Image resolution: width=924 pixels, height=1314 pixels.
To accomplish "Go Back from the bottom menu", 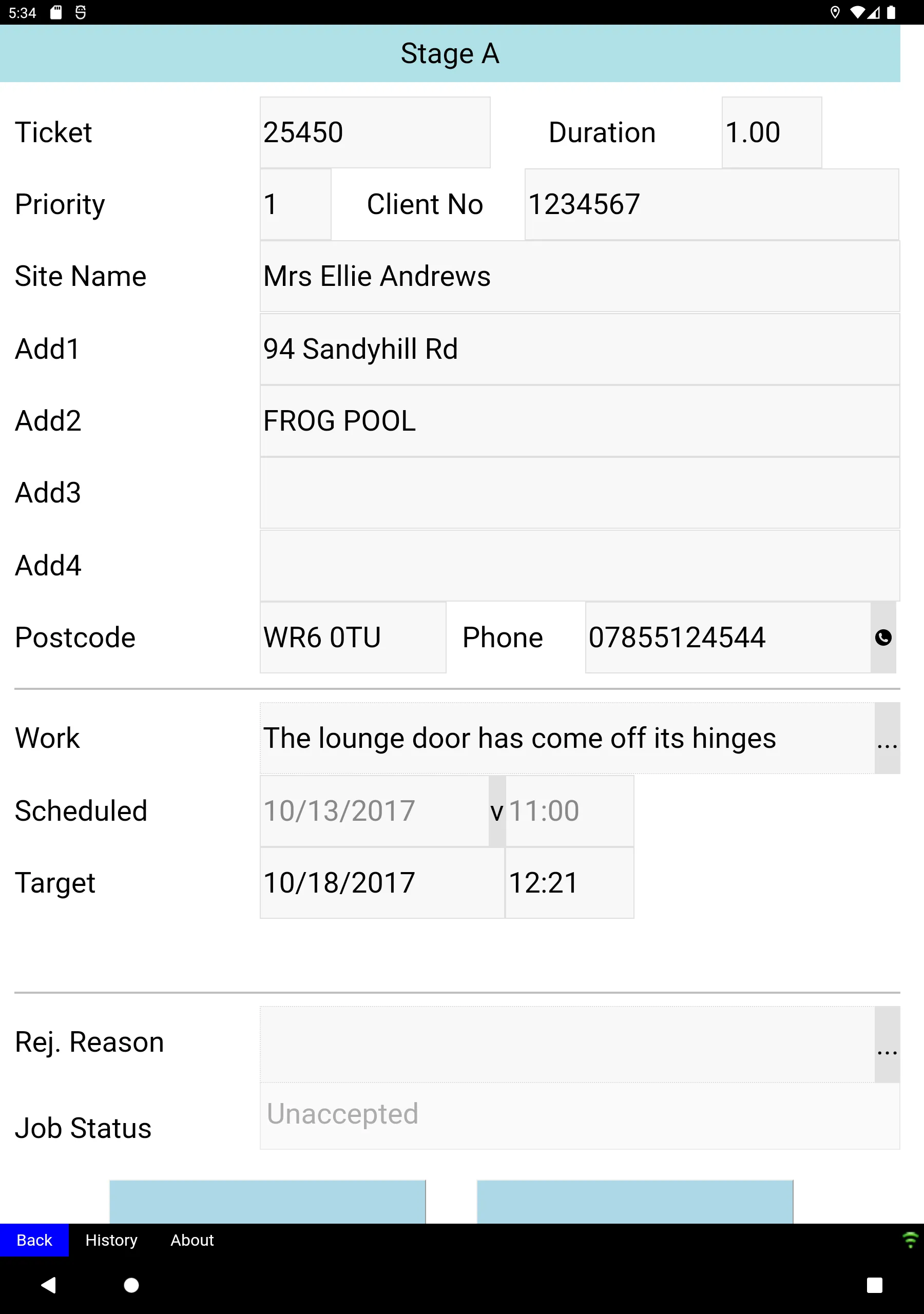I will (34, 1240).
